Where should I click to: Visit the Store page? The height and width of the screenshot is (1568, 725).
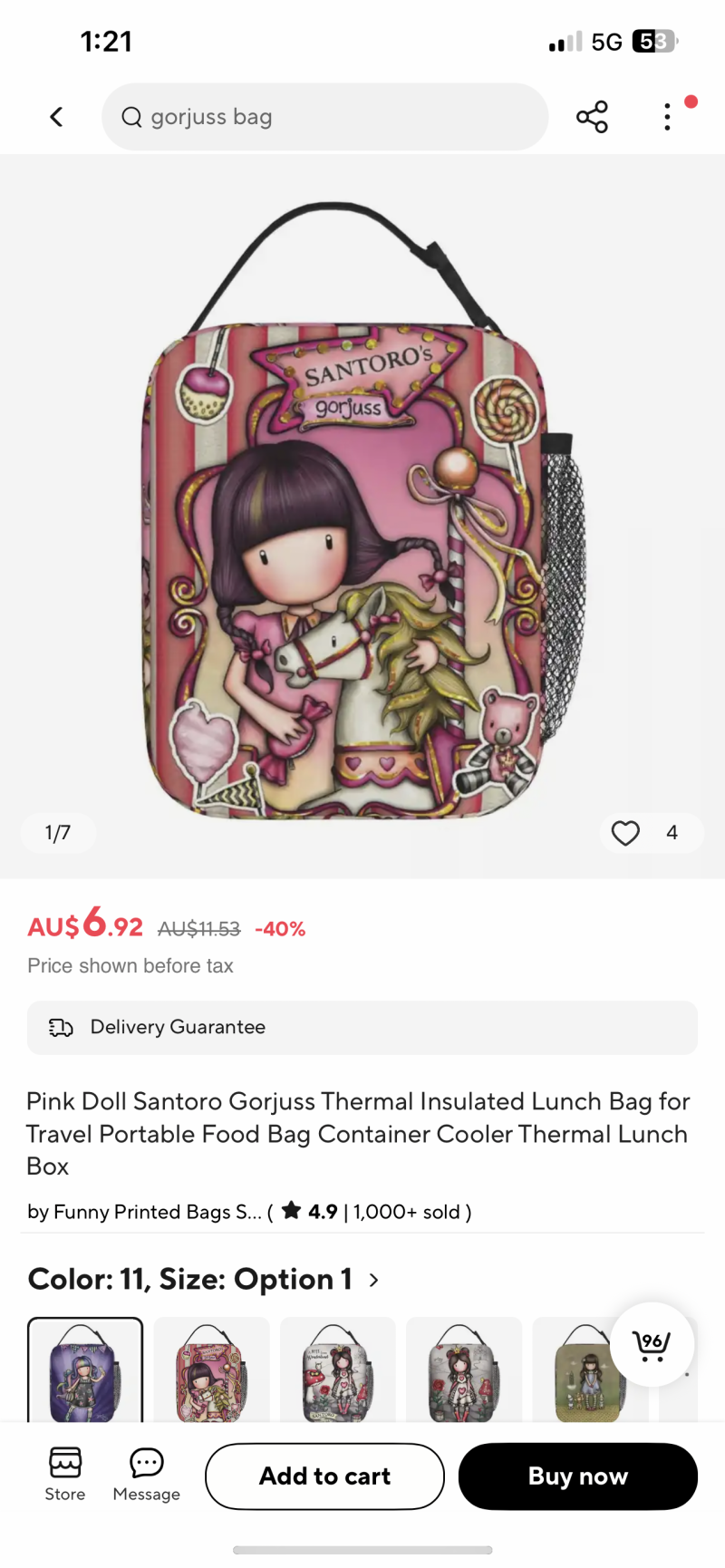(65, 1475)
